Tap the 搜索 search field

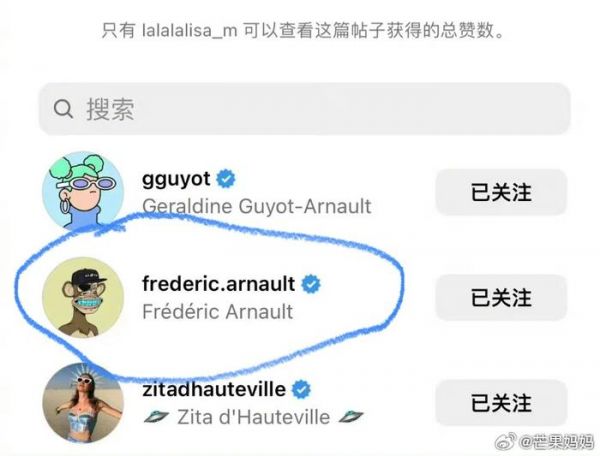pos(300,109)
